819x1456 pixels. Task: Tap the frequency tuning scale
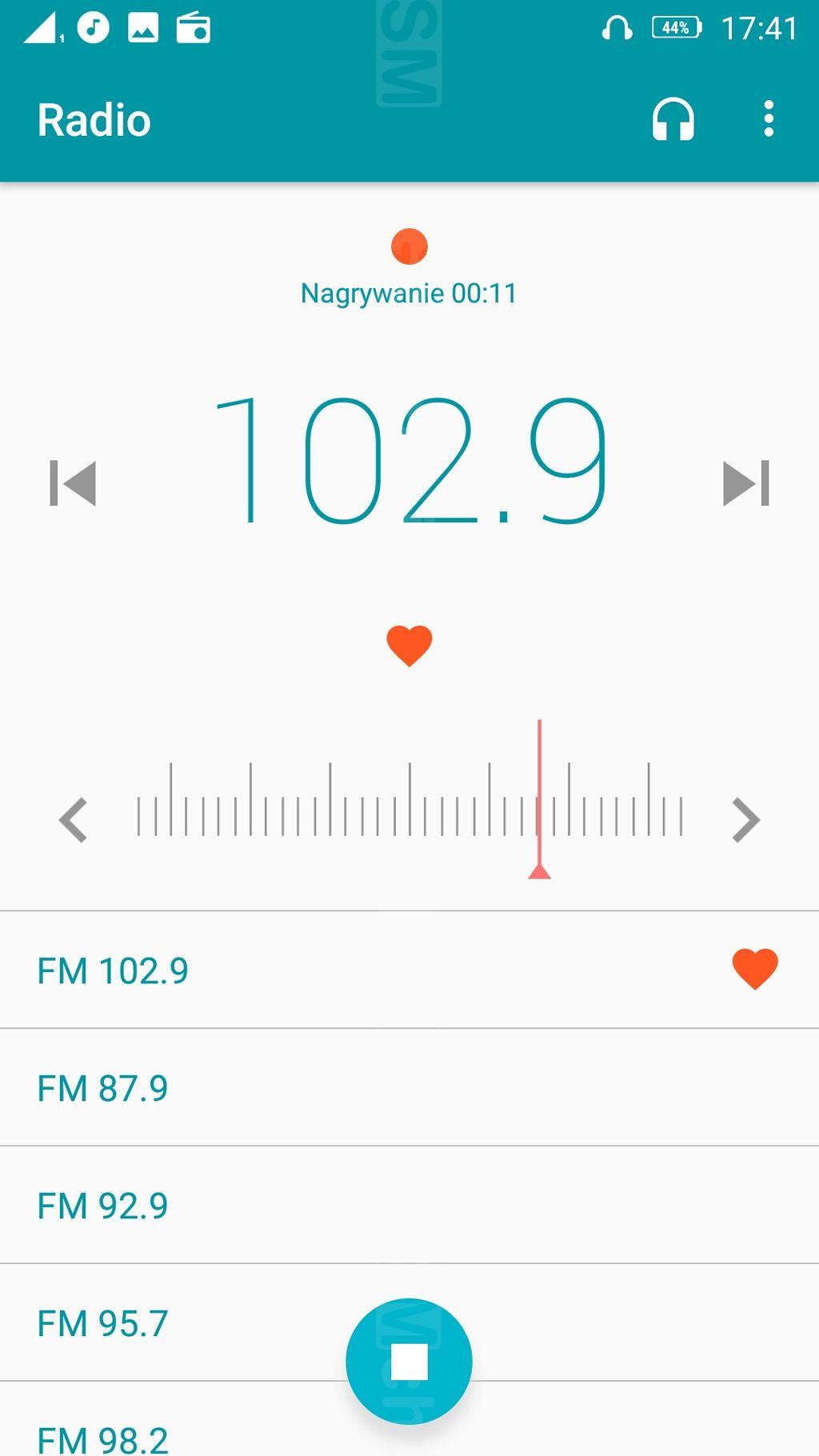tap(409, 799)
